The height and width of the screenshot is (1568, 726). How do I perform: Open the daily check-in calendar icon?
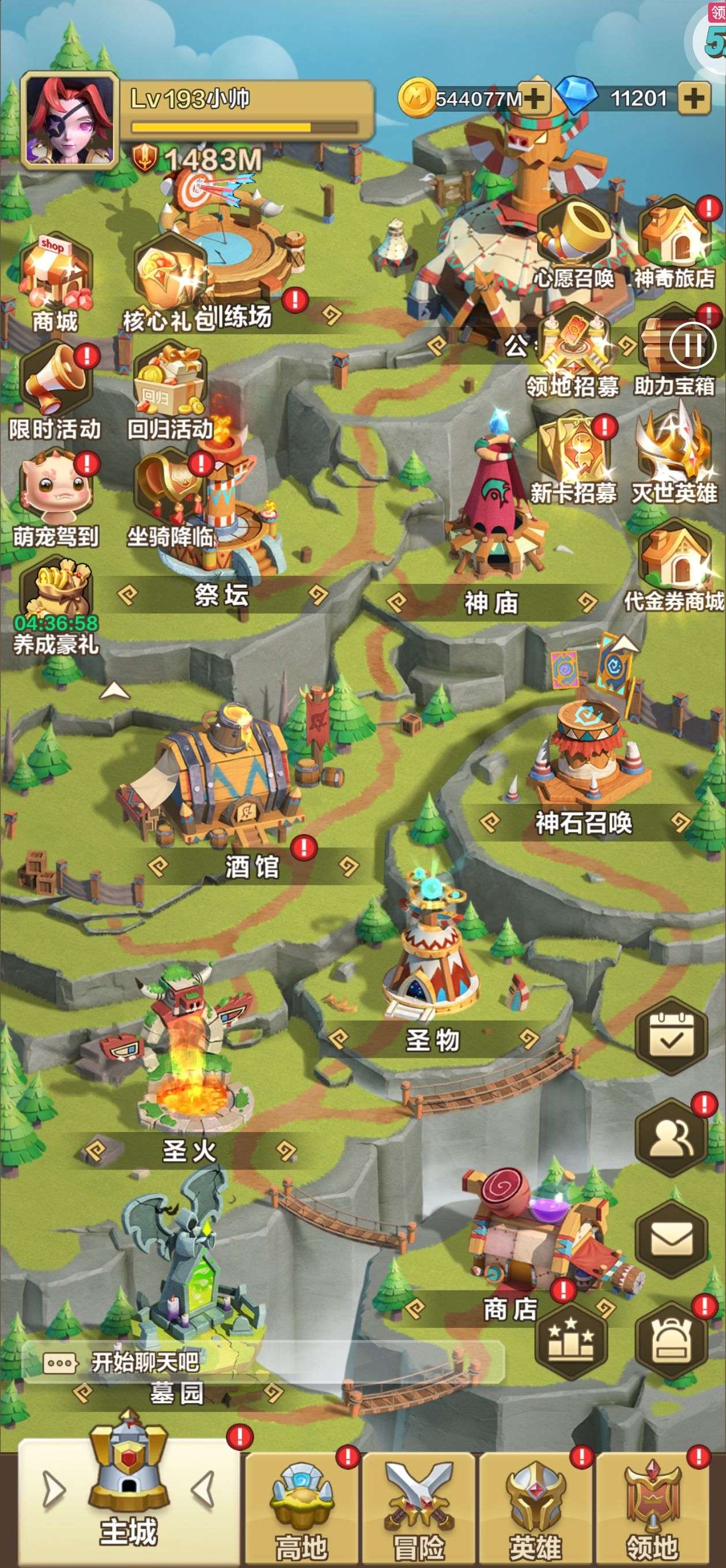671,1036
